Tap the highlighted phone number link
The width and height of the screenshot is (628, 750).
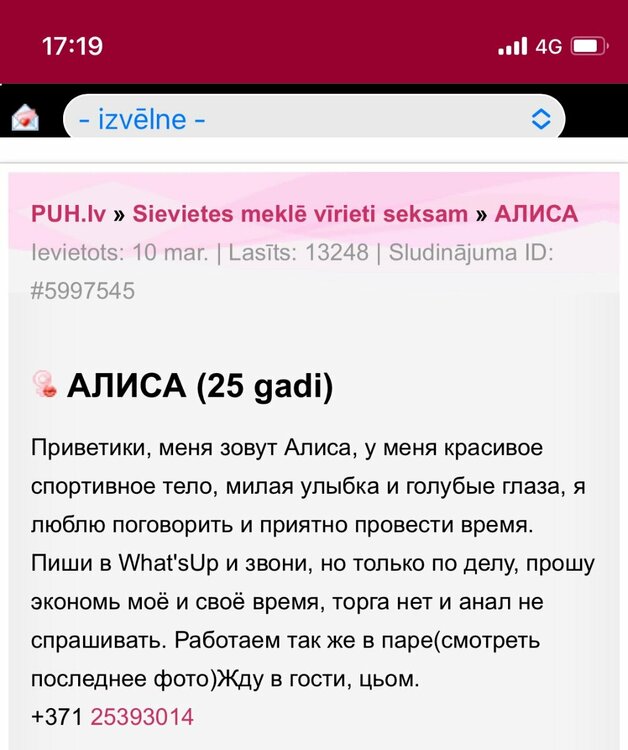click(141, 717)
